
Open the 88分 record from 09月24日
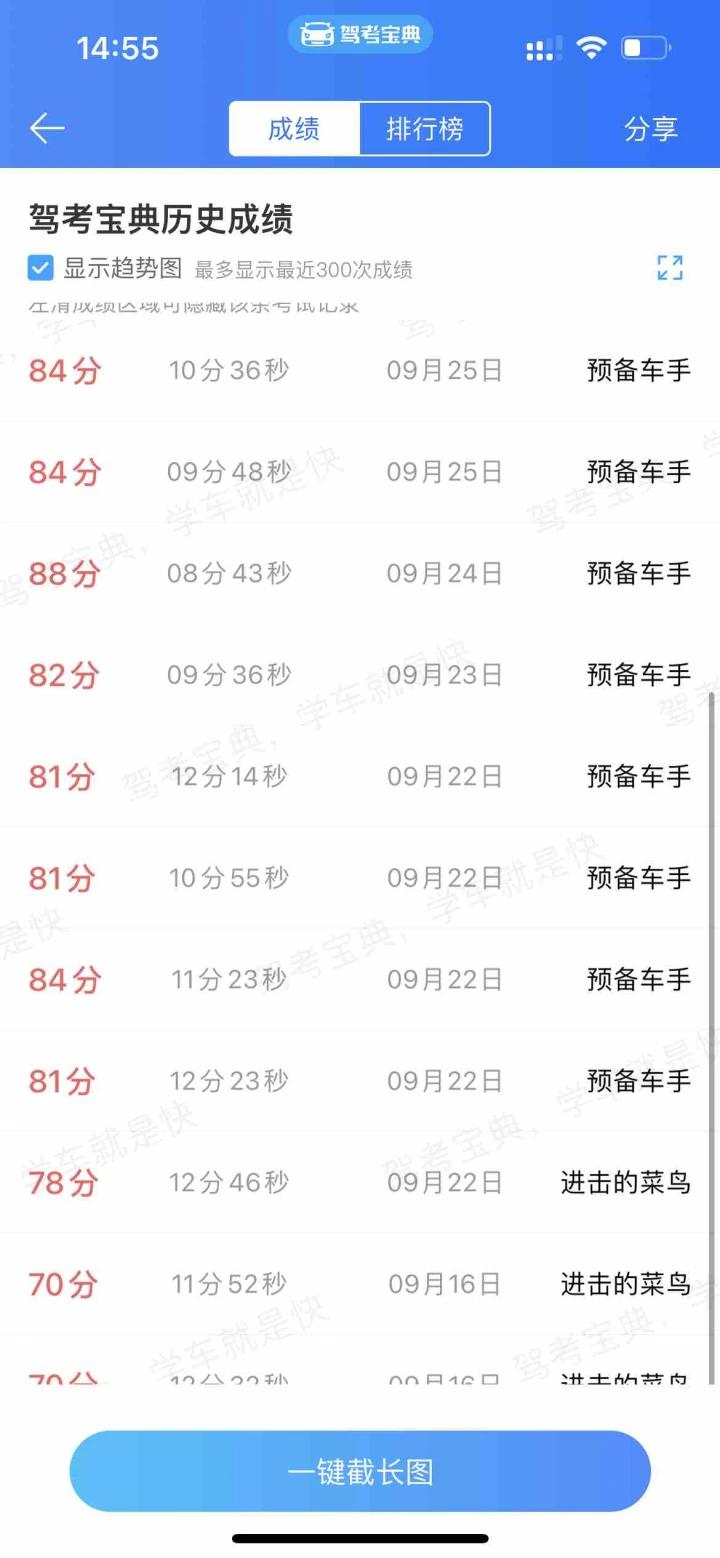pos(360,573)
